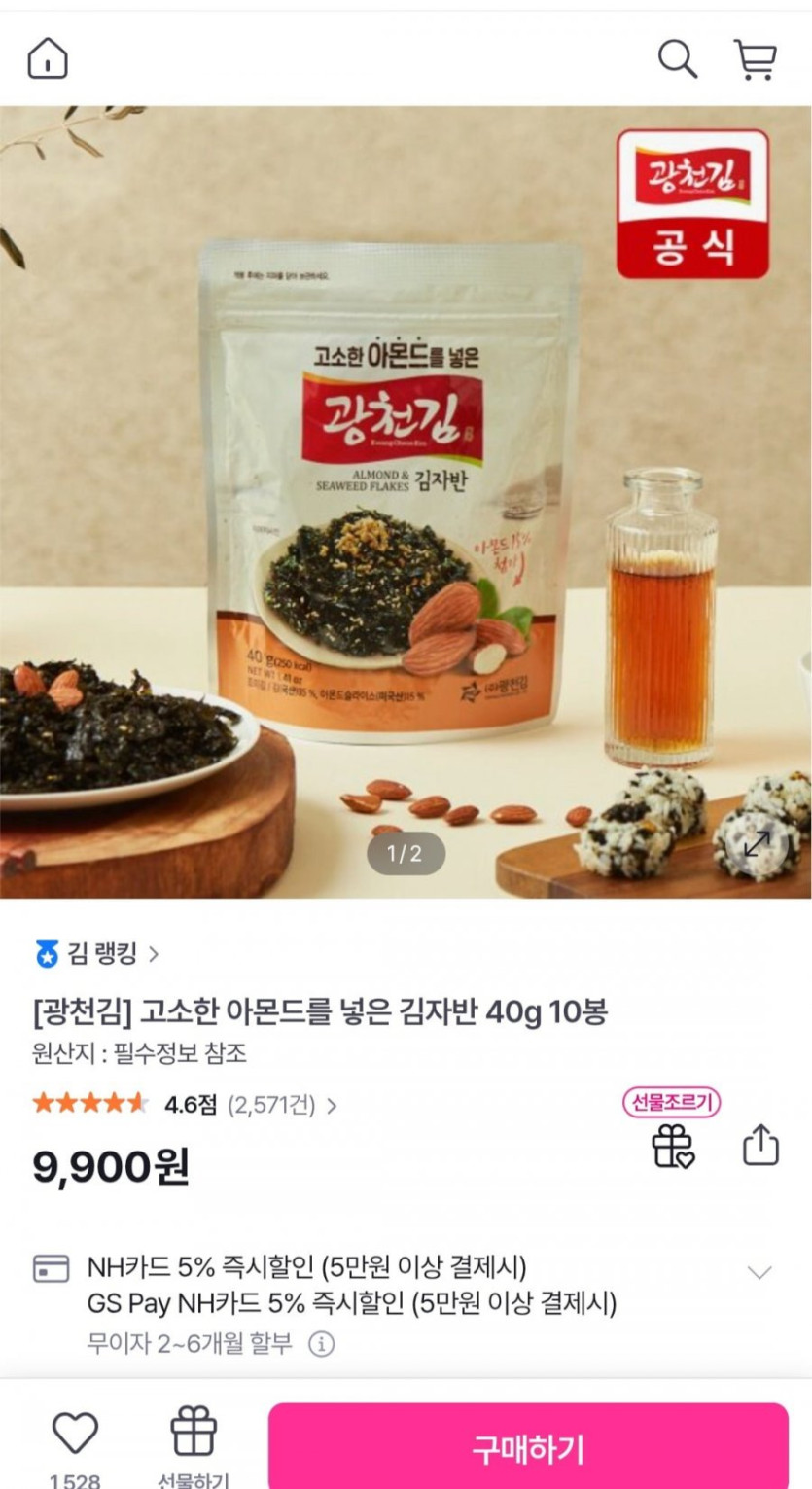Share this product

pyautogui.click(x=761, y=1145)
